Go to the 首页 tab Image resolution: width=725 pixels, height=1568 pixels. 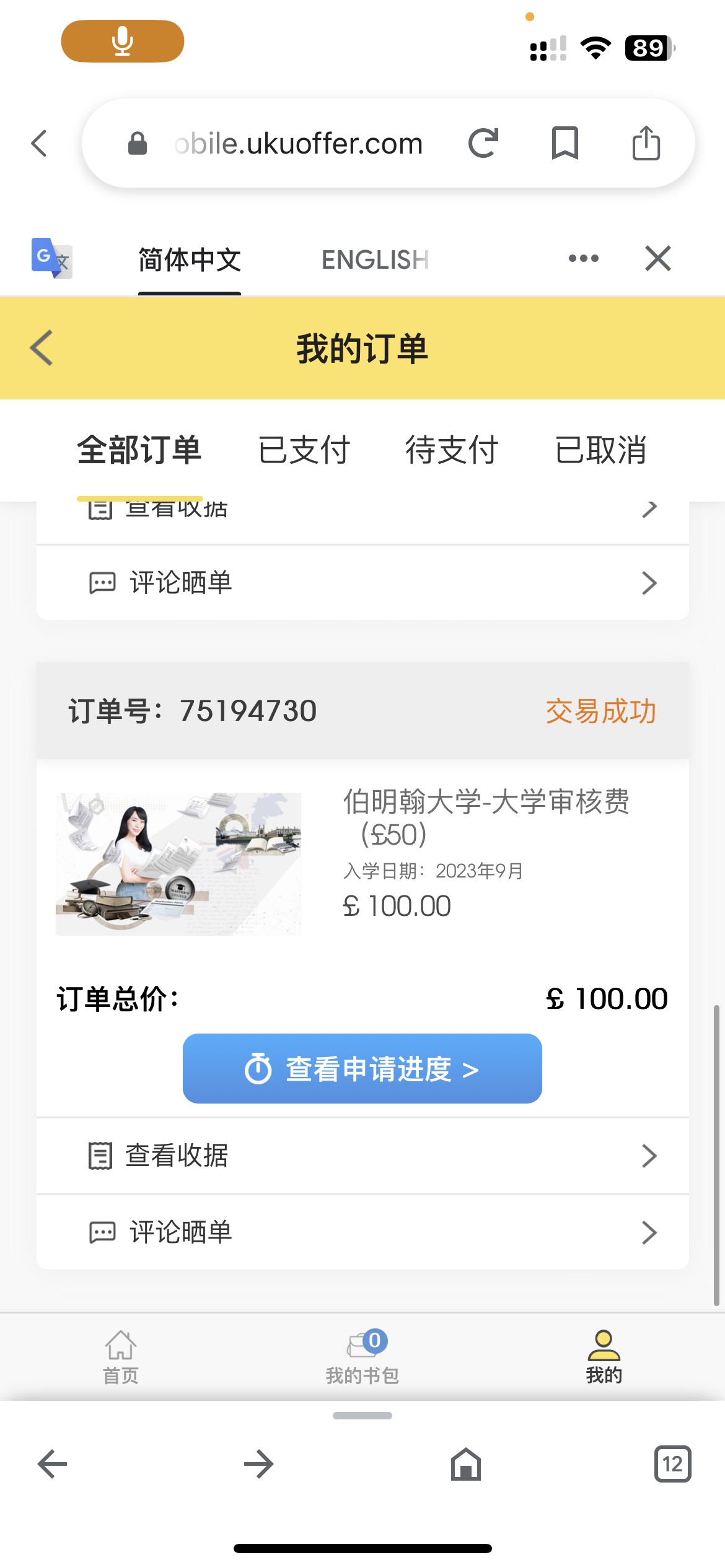[x=121, y=1356]
